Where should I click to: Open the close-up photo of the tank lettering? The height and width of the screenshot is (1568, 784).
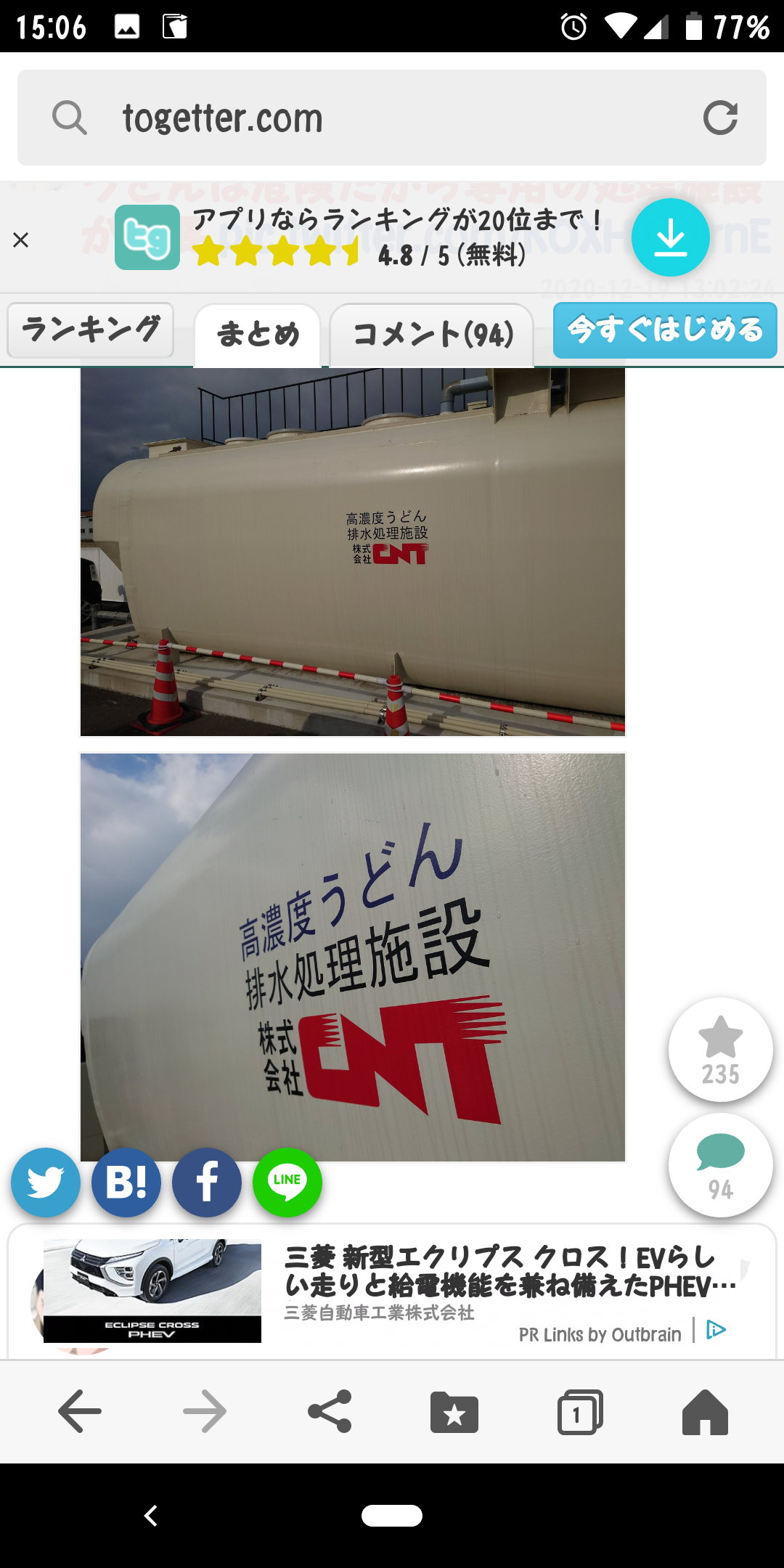(353, 957)
